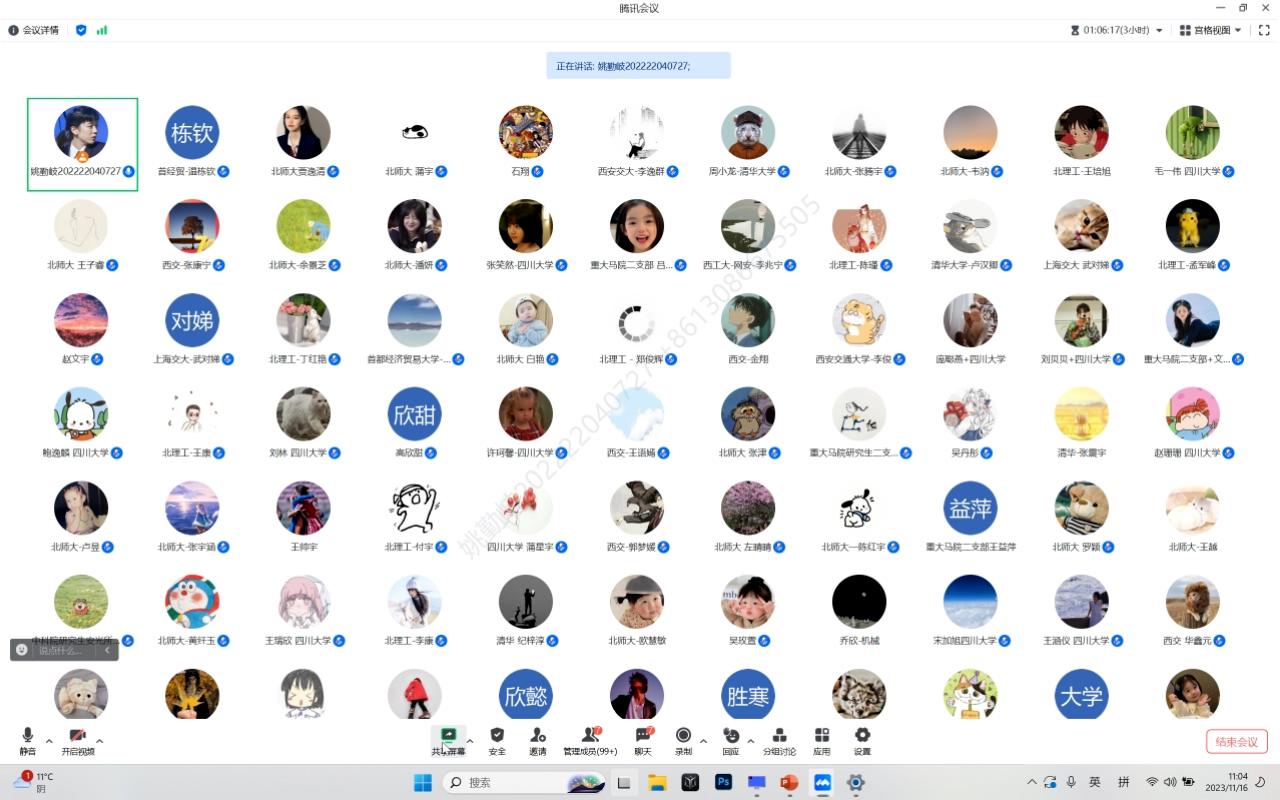Open the 聊天 chat panel
This screenshot has height=800, width=1280.
[643, 740]
